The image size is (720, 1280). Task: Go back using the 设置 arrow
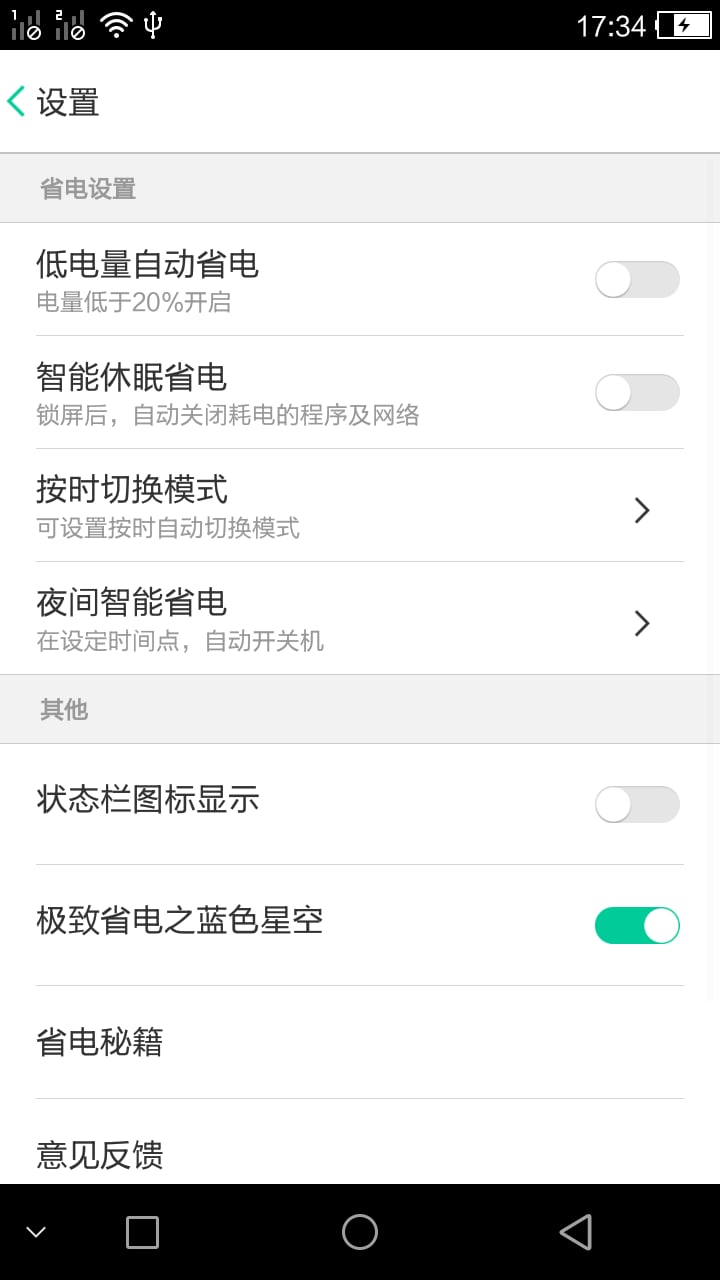tap(17, 102)
